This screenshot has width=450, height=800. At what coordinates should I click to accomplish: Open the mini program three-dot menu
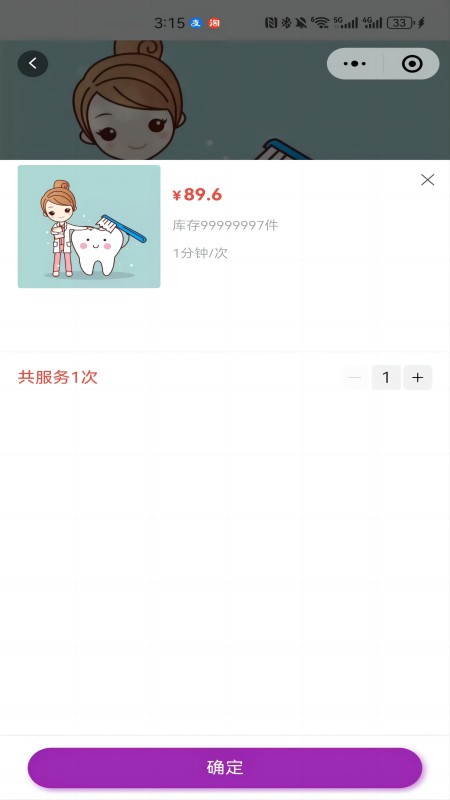click(x=355, y=64)
